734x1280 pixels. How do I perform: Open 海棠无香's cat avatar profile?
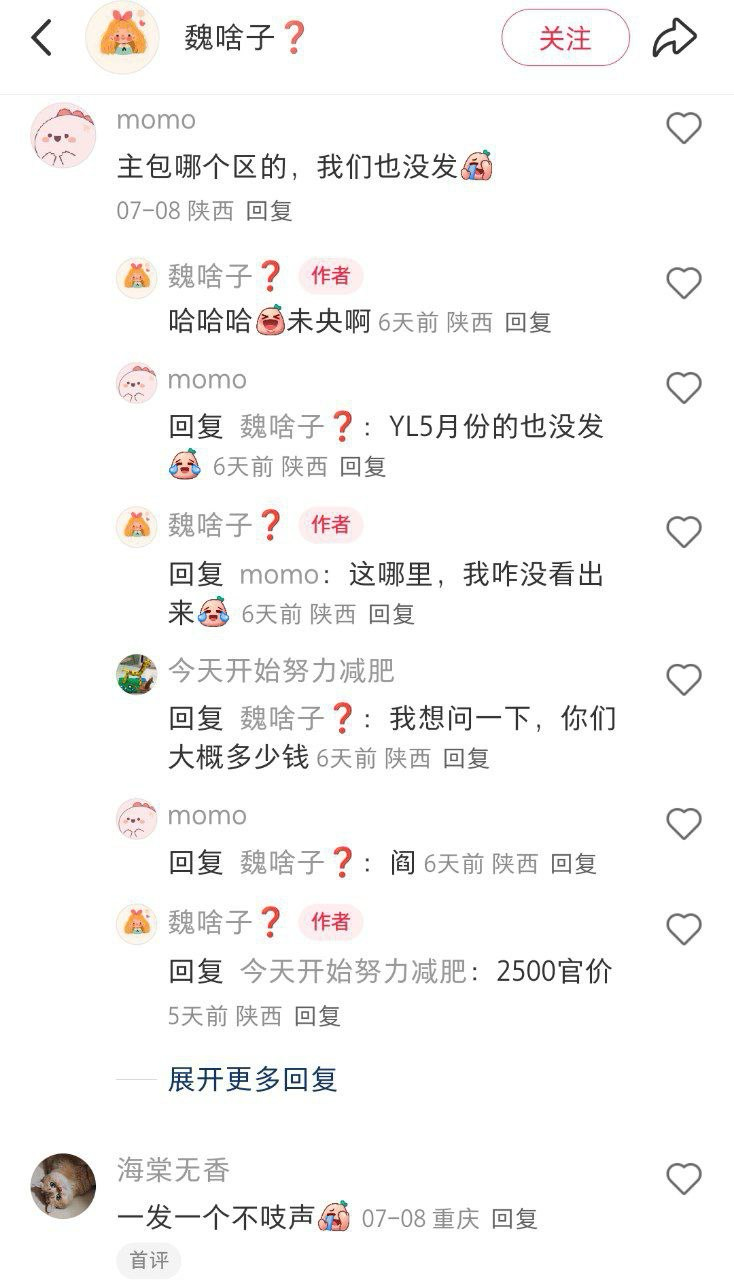coord(63,1186)
